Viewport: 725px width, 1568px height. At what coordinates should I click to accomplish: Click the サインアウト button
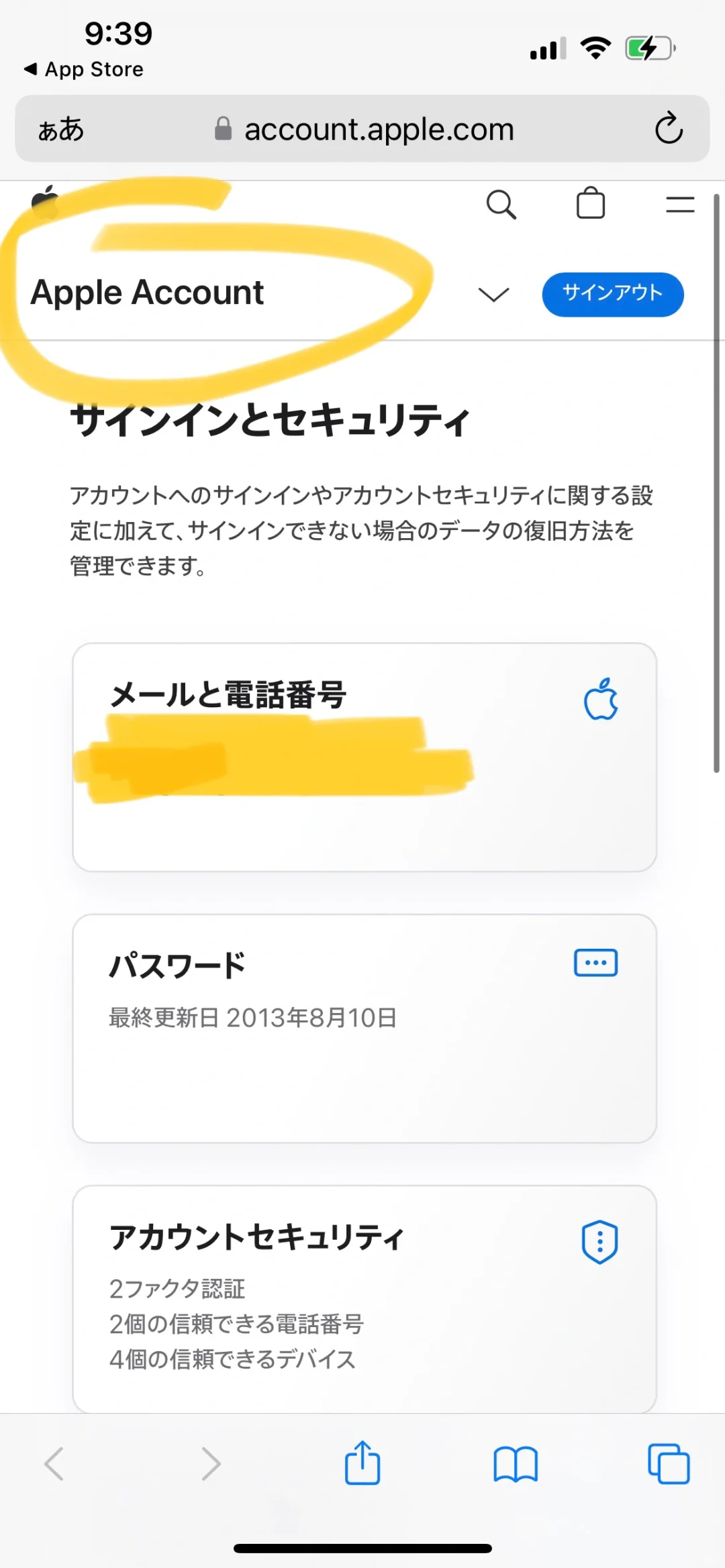tap(612, 293)
